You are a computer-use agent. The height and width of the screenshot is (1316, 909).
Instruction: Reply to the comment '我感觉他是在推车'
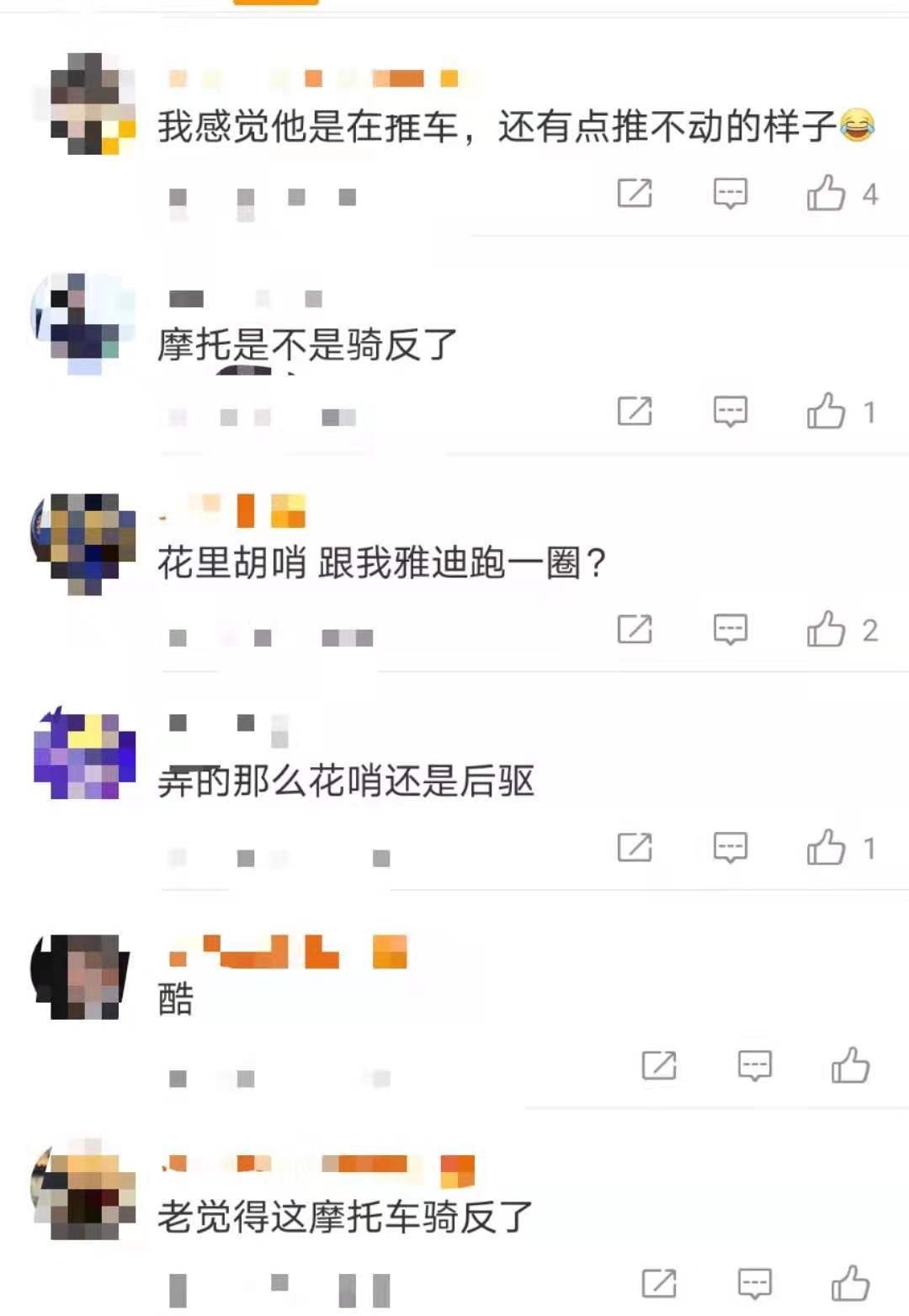[x=730, y=194]
